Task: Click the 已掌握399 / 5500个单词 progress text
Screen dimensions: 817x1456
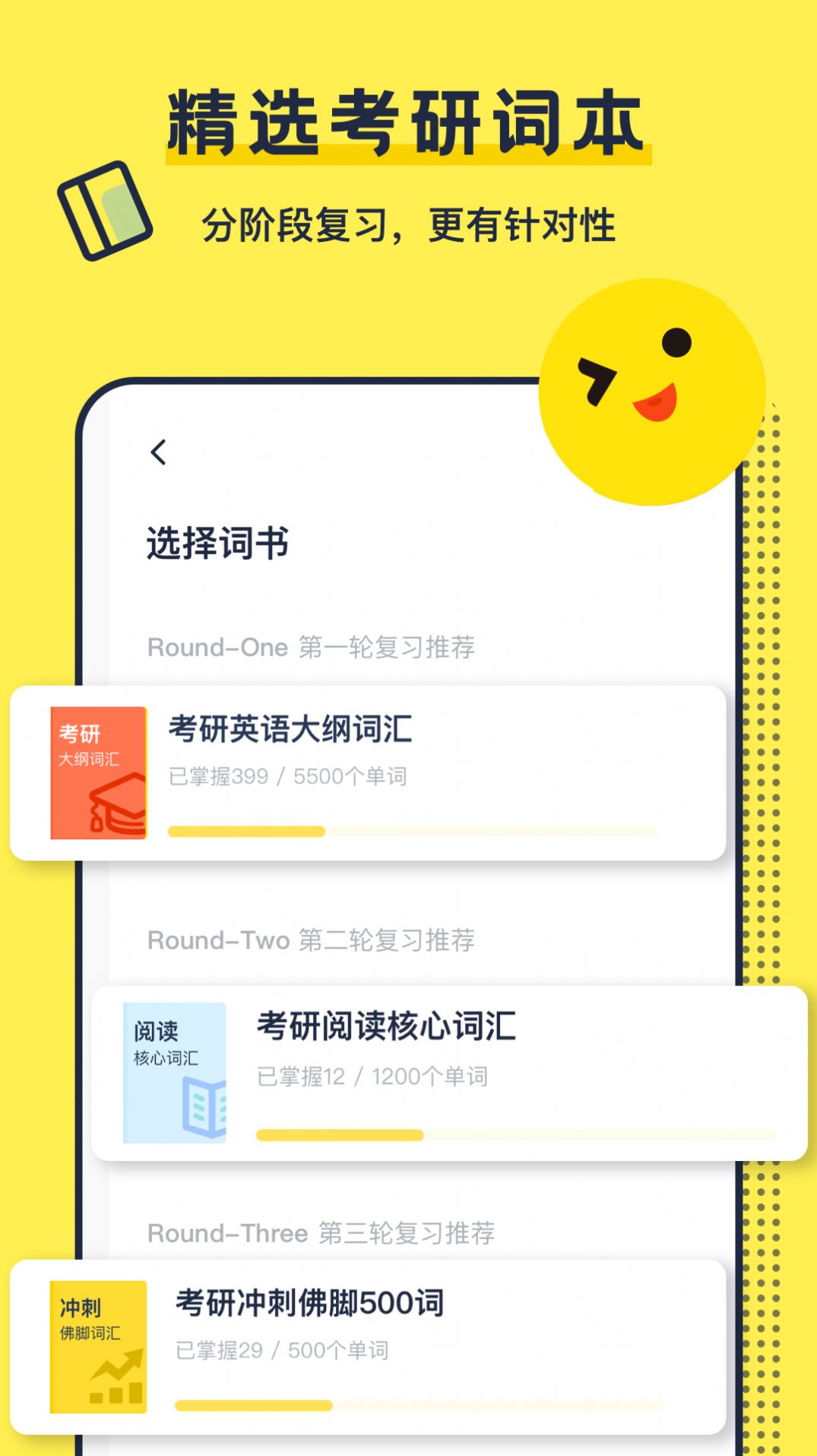Action: pyautogui.click(x=289, y=776)
